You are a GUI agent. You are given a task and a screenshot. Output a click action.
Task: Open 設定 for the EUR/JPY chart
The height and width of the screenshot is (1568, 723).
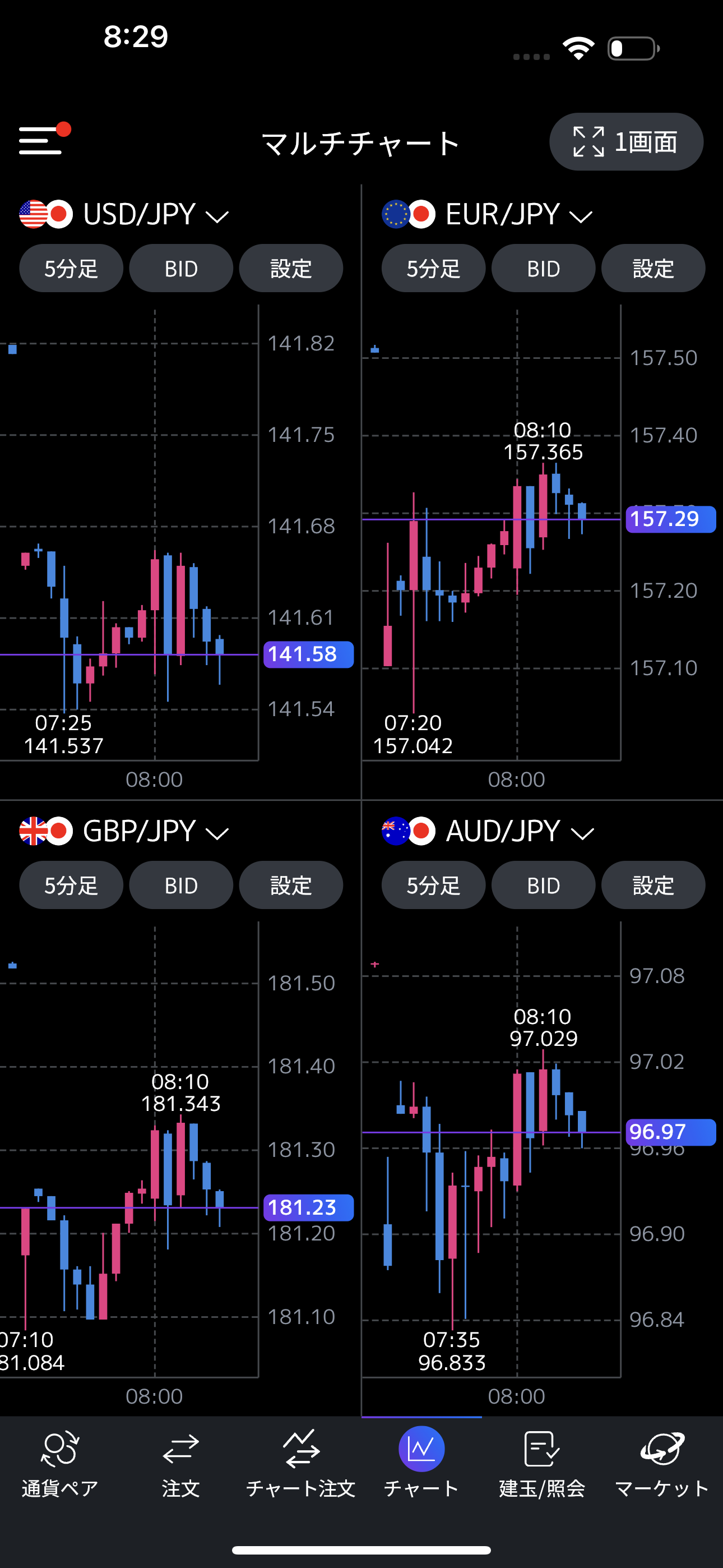point(653,269)
